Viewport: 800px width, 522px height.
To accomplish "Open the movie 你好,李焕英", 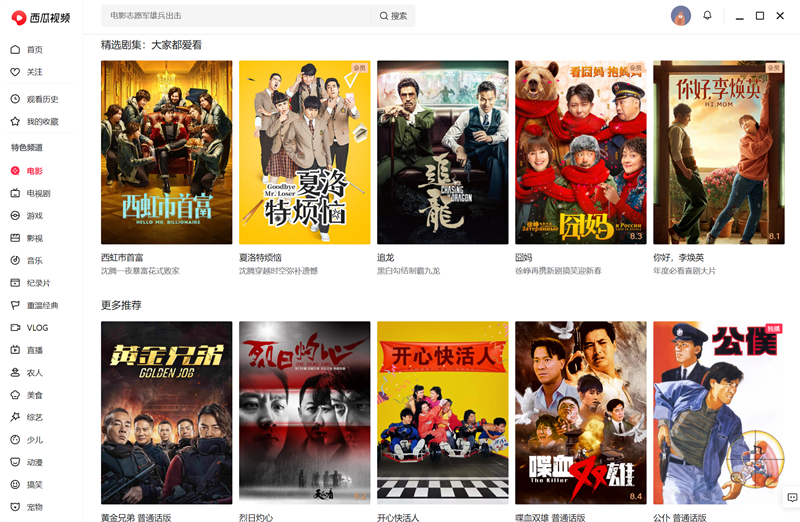I will 718,152.
